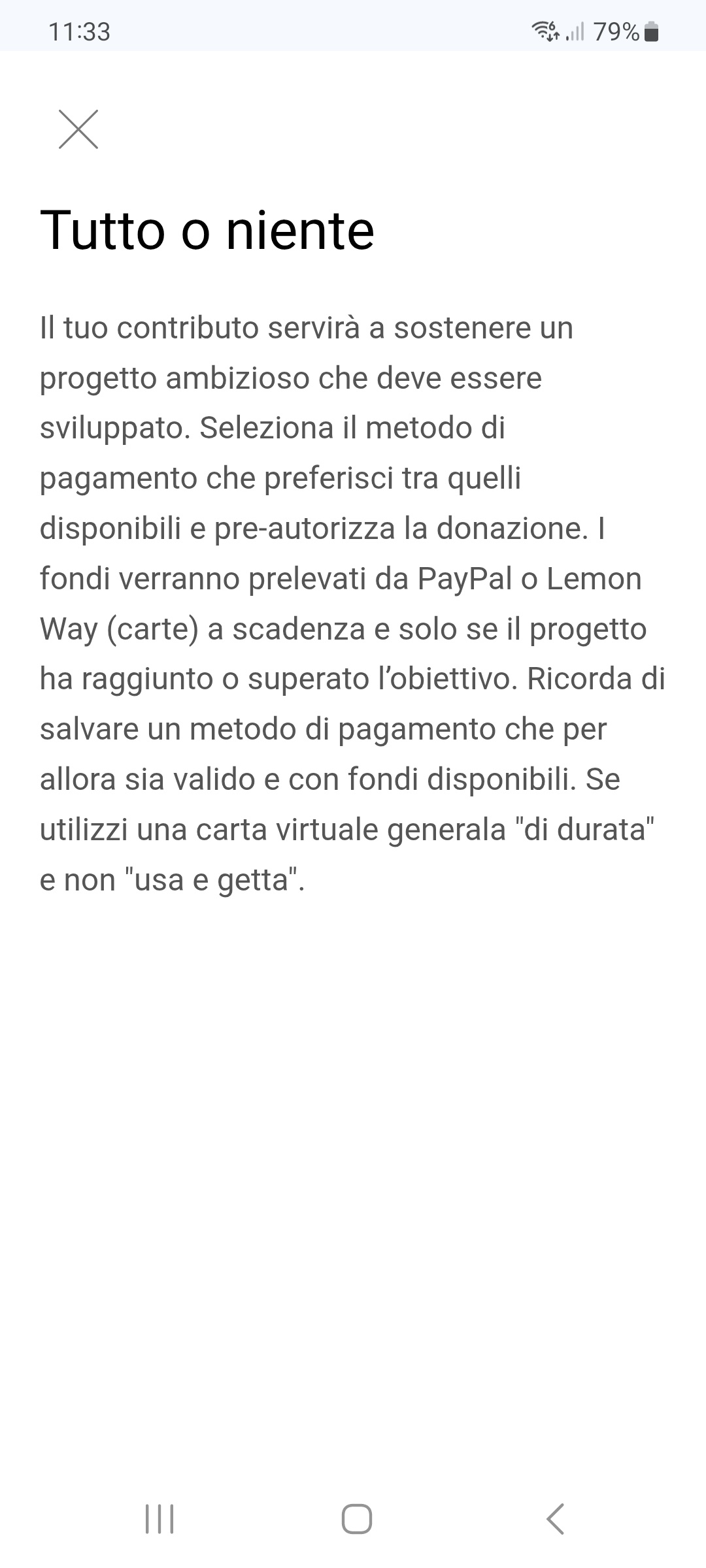
Task: Close the Tutto o niente info page
Action: pos(78,129)
